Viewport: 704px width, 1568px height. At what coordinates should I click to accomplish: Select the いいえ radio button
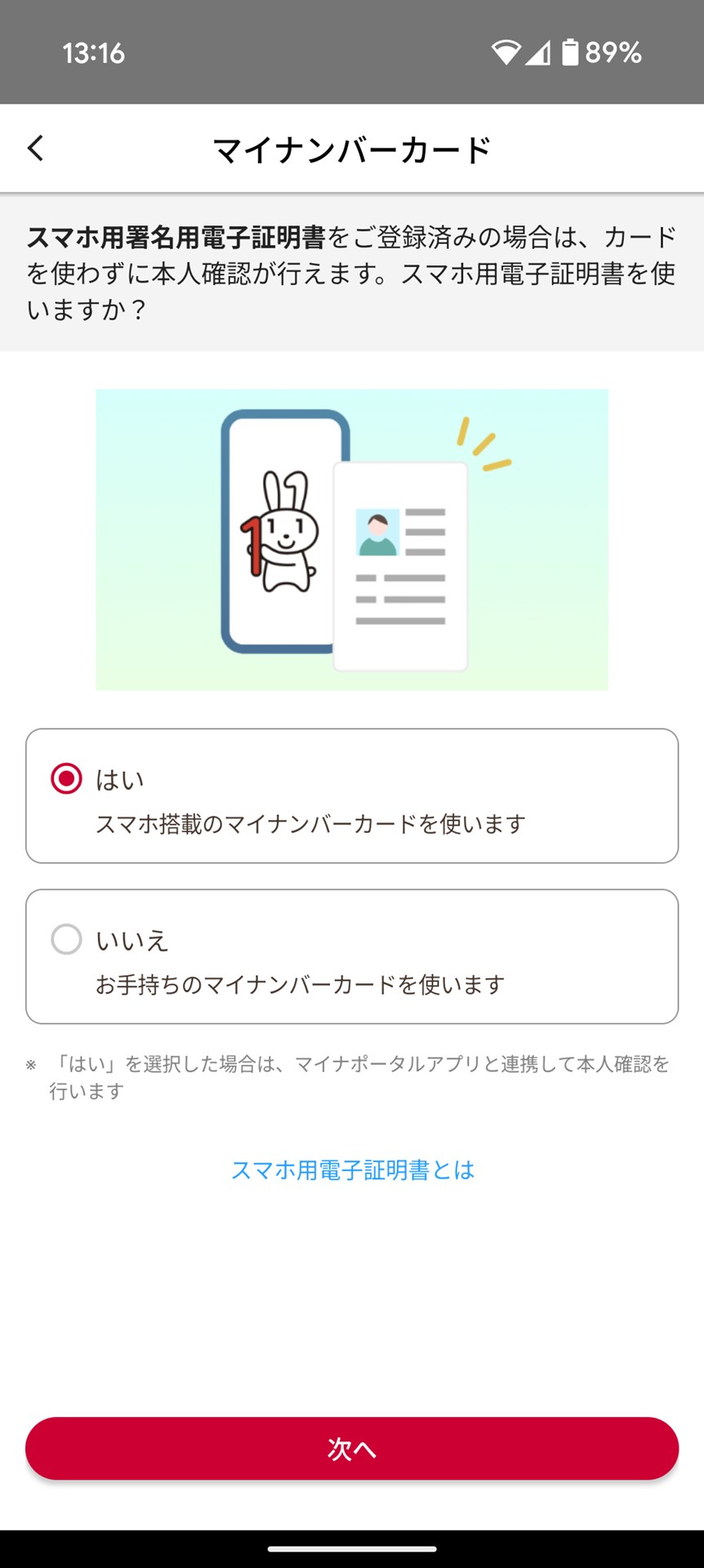click(67, 940)
